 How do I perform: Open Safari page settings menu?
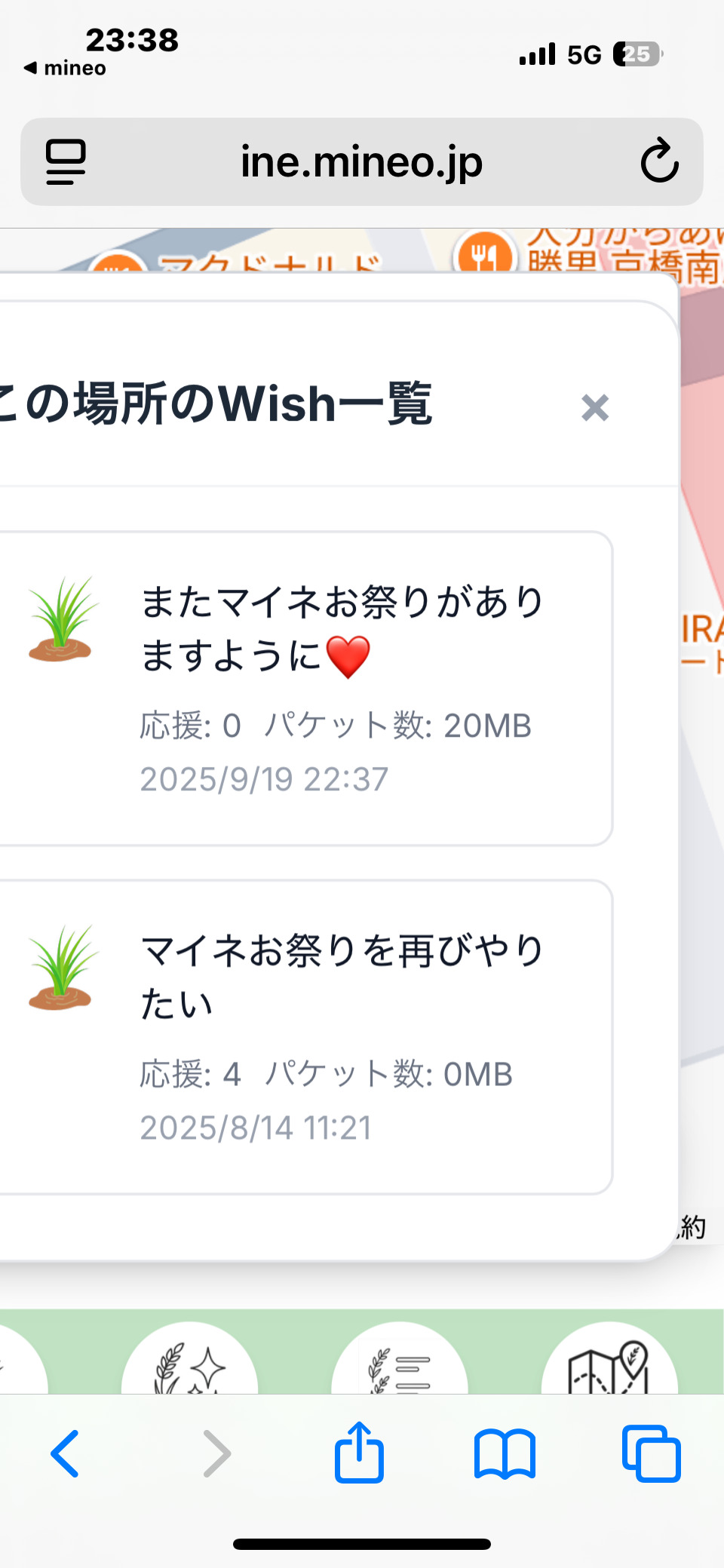pos(66,161)
